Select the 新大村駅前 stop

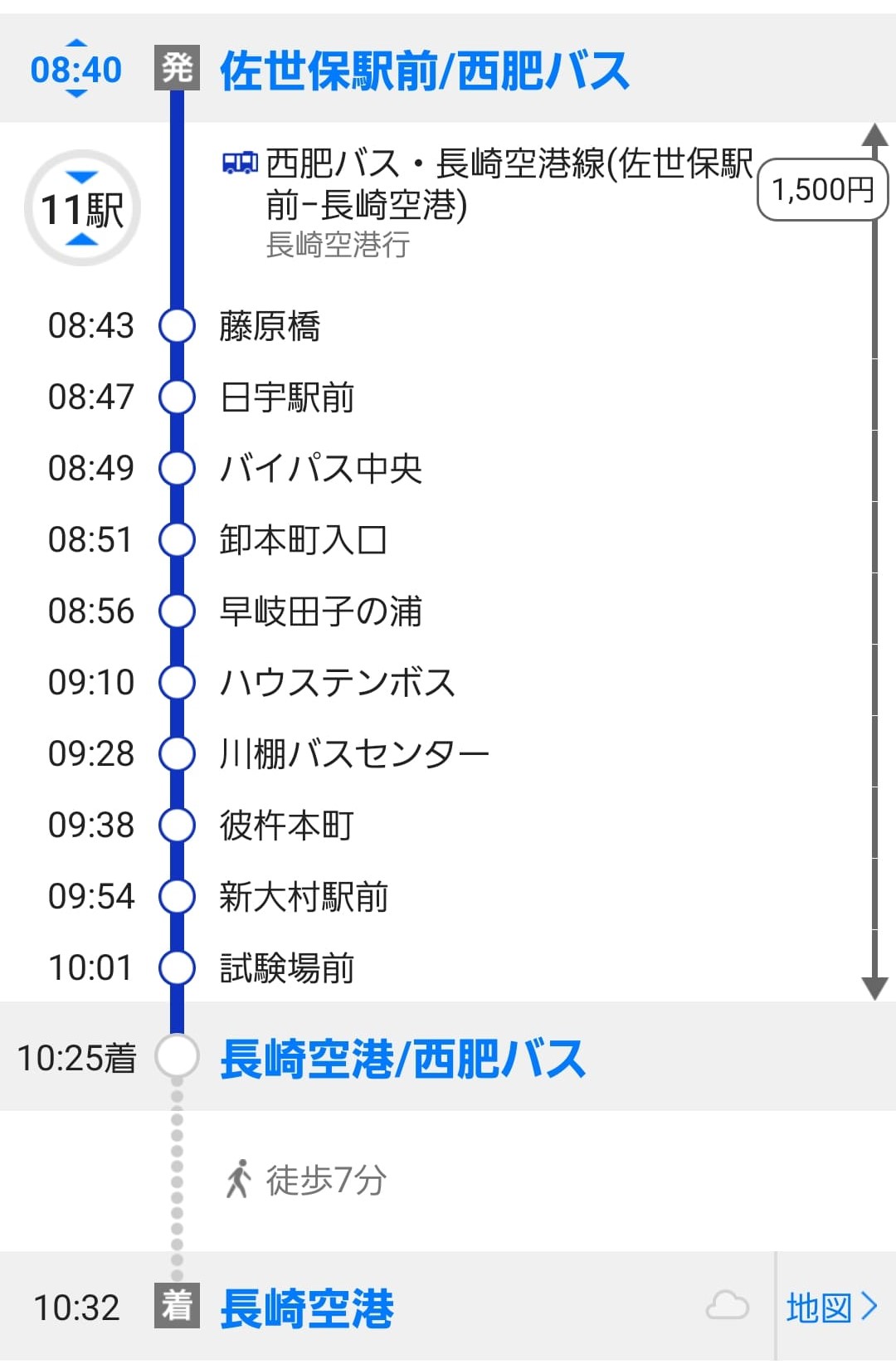[304, 897]
